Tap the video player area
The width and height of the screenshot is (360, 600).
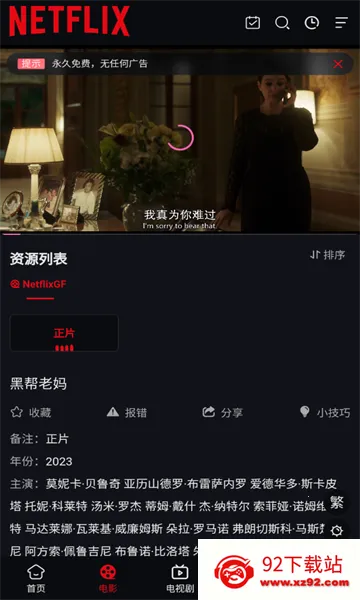[180, 140]
